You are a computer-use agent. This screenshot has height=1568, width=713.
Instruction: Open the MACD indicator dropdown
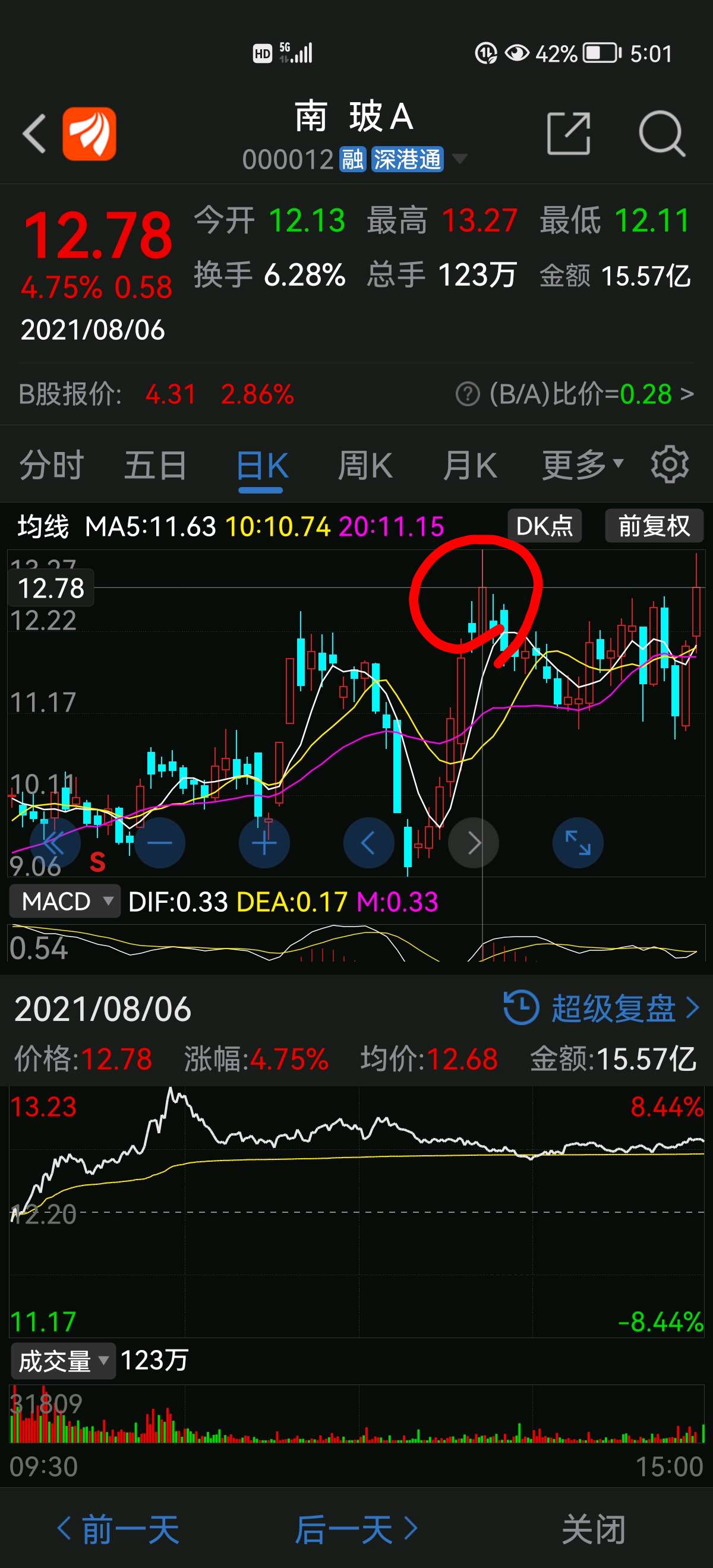(x=65, y=902)
